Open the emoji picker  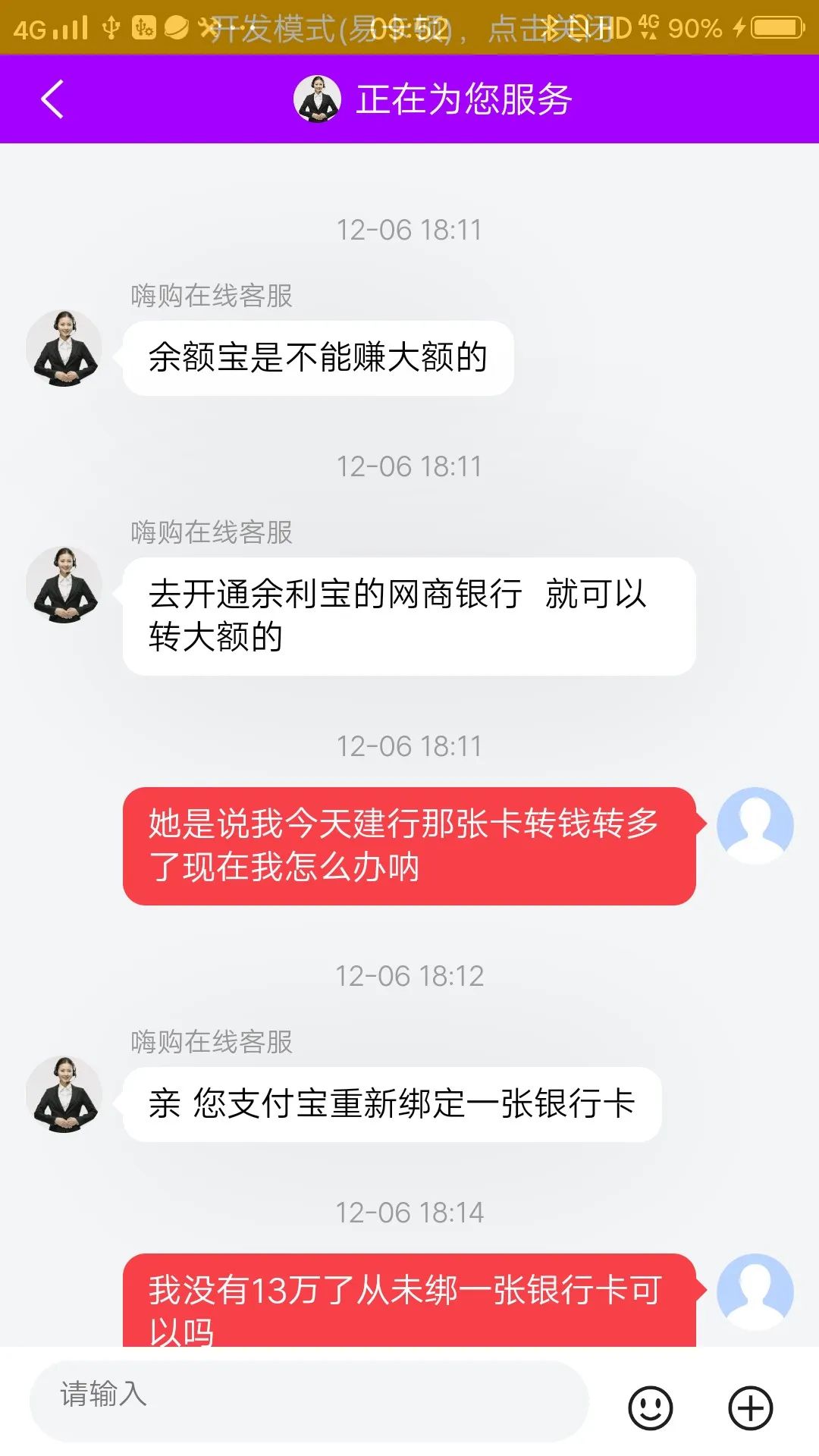point(650,1408)
